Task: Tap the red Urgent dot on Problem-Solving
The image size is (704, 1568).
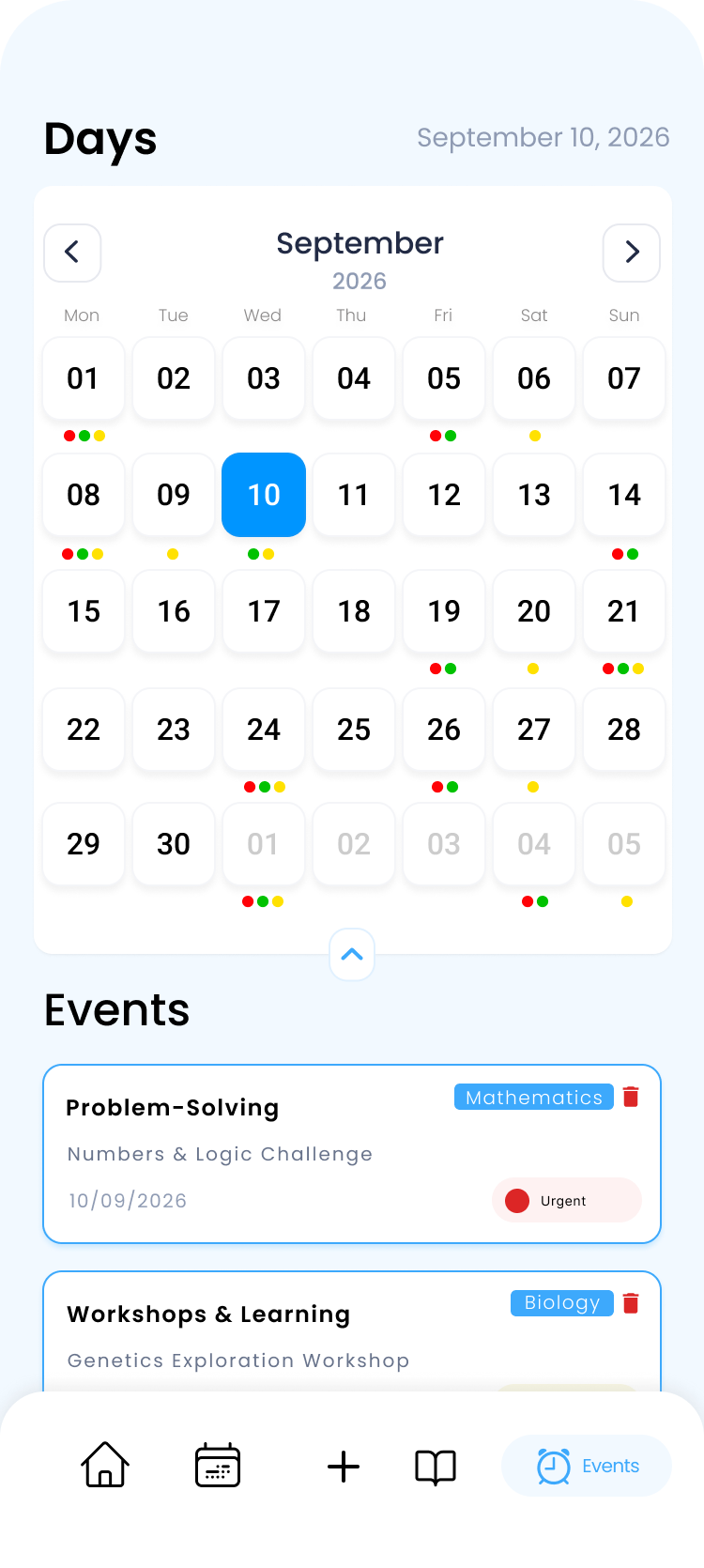Action: (516, 1200)
